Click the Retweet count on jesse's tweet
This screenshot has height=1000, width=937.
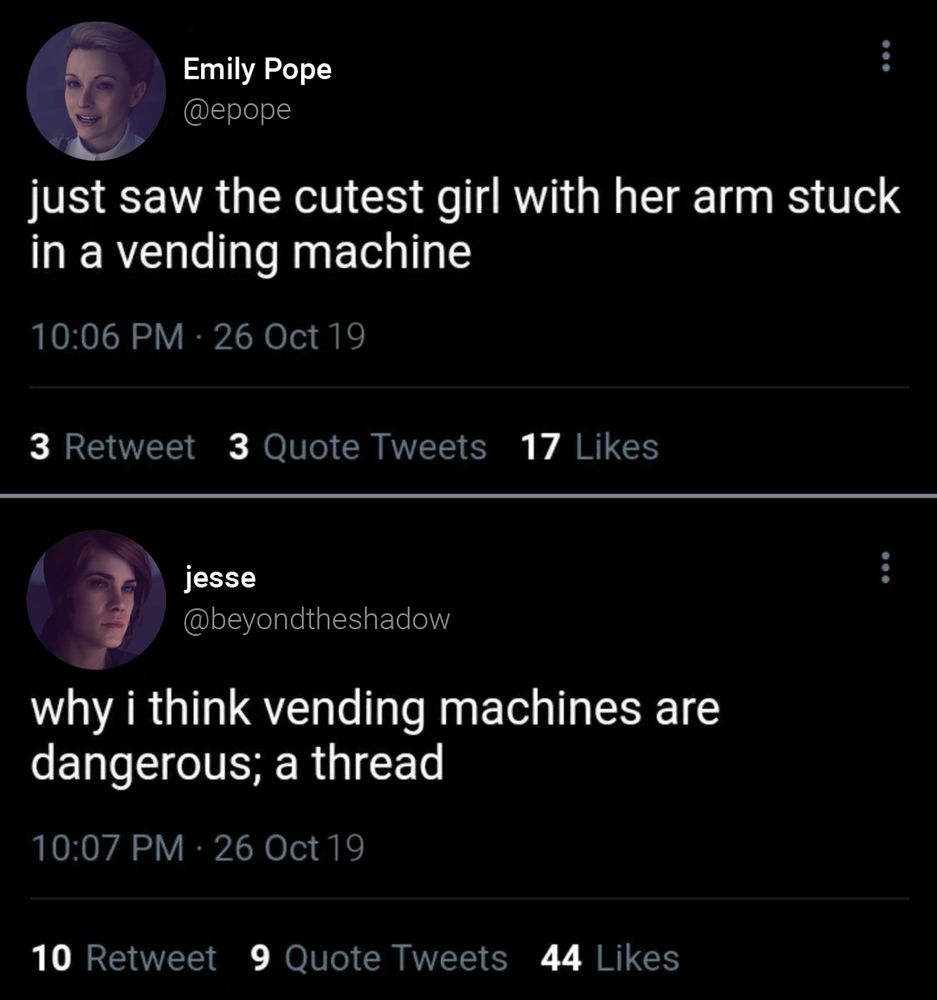tap(122, 957)
